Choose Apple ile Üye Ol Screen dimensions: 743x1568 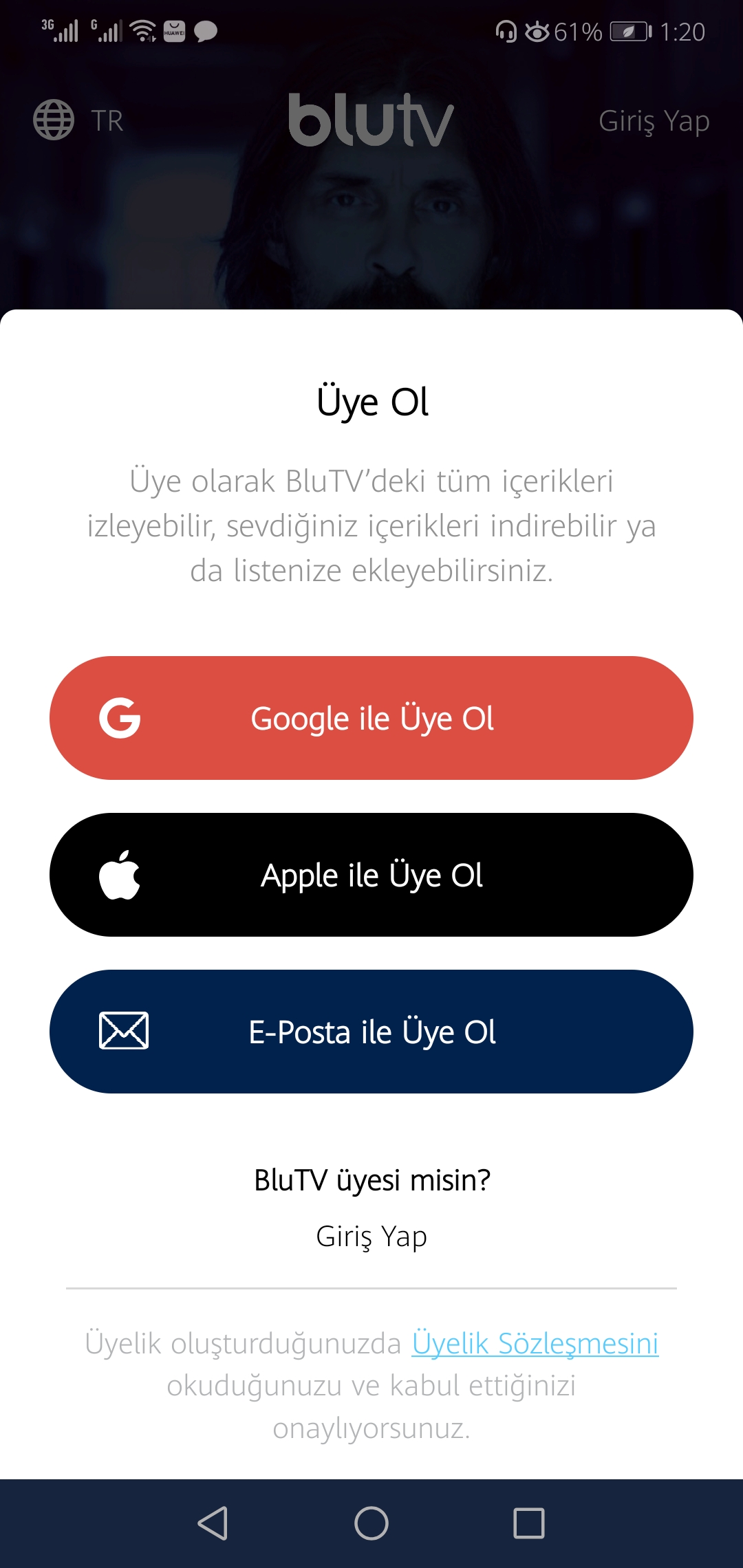point(371,875)
